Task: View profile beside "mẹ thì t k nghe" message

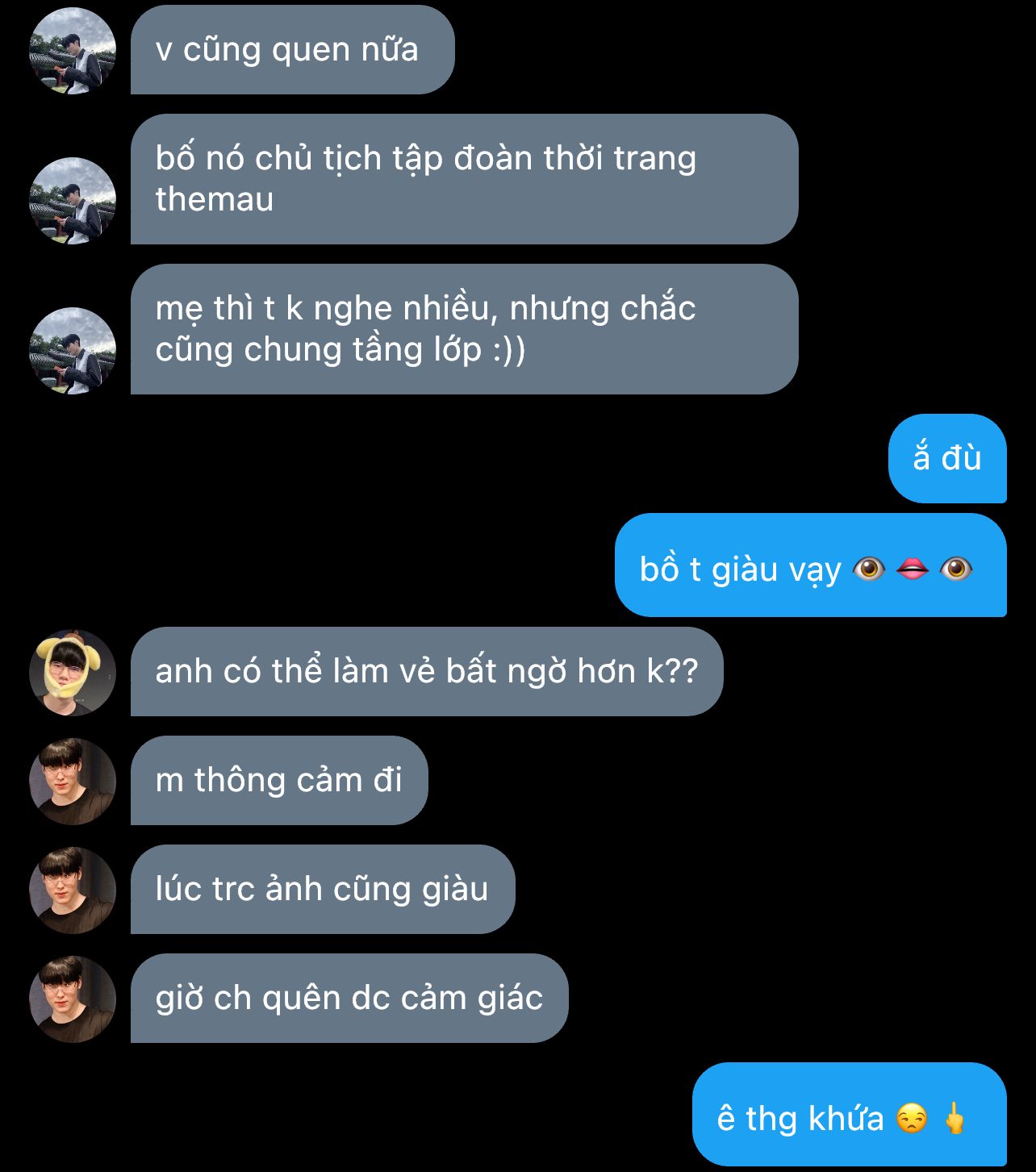Action: 73,351
